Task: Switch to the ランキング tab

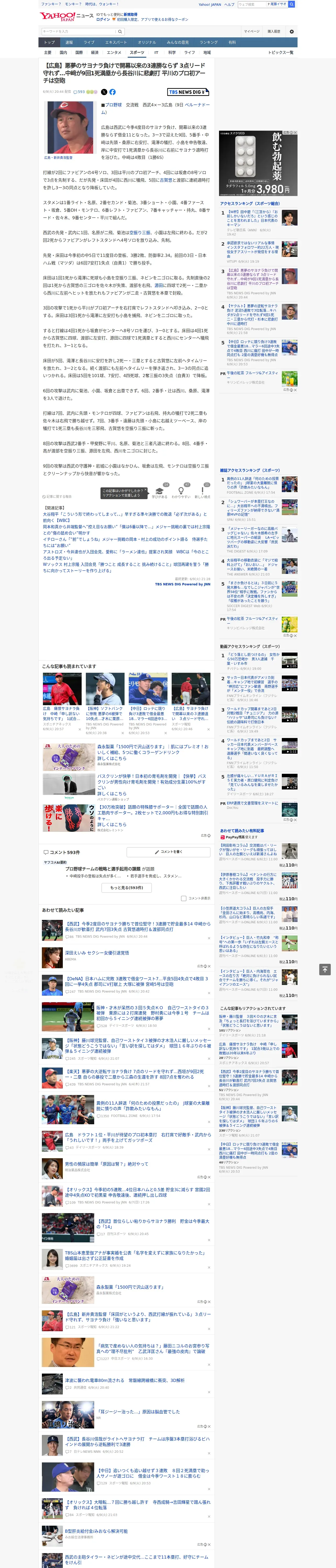Action: coord(209,43)
